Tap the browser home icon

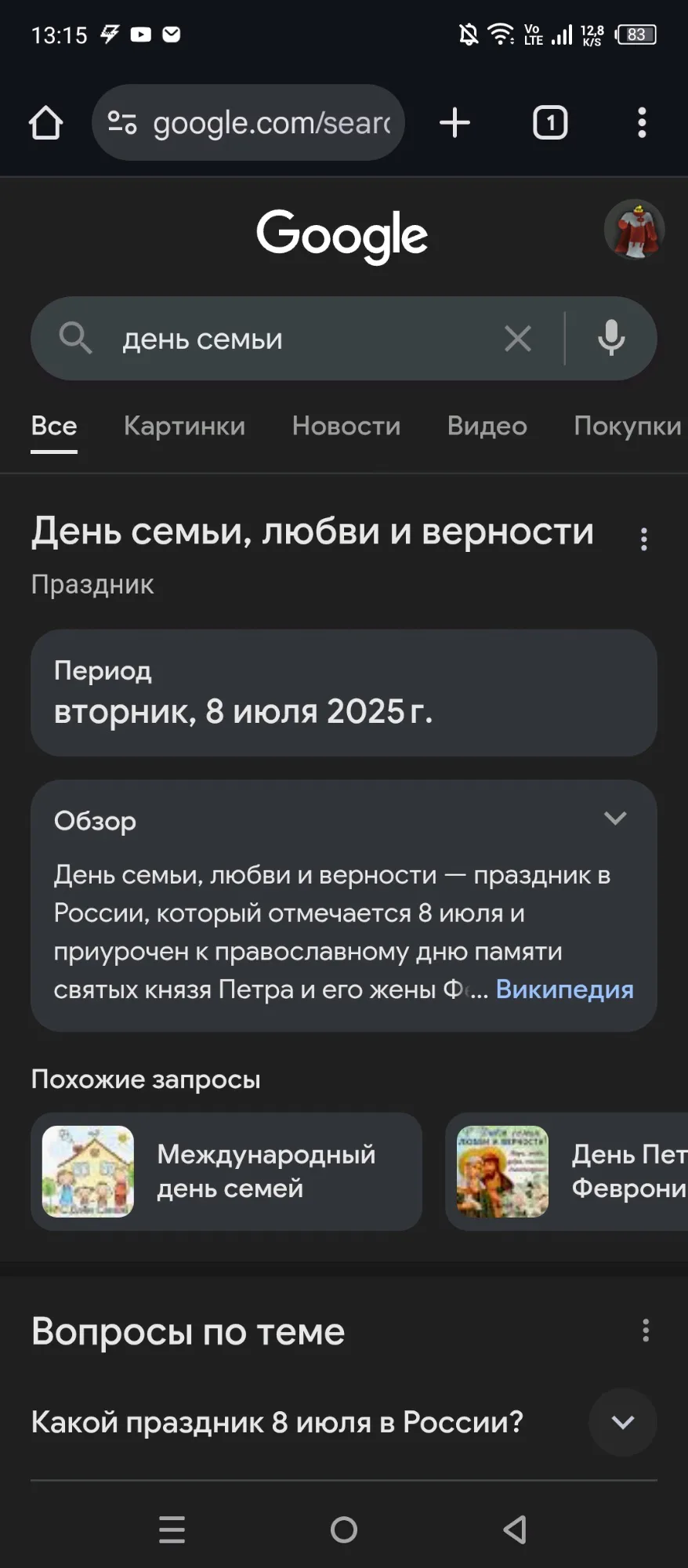45,123
